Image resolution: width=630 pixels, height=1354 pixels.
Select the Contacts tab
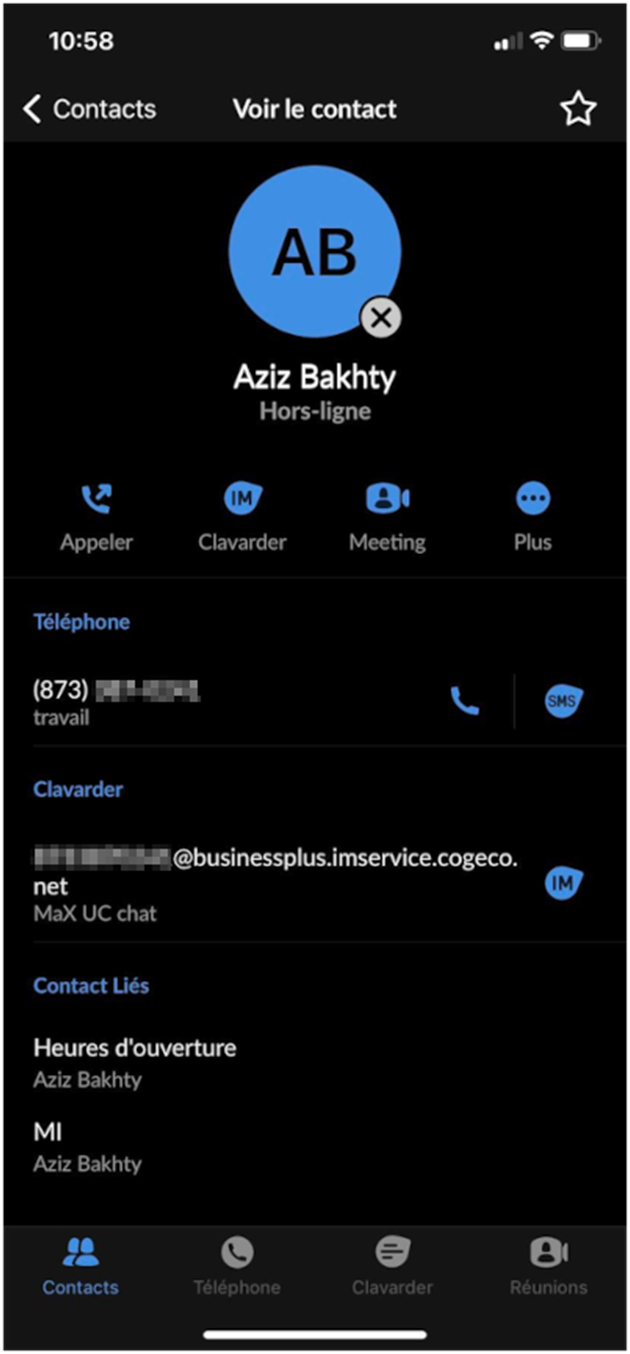tap(80, 1267)
